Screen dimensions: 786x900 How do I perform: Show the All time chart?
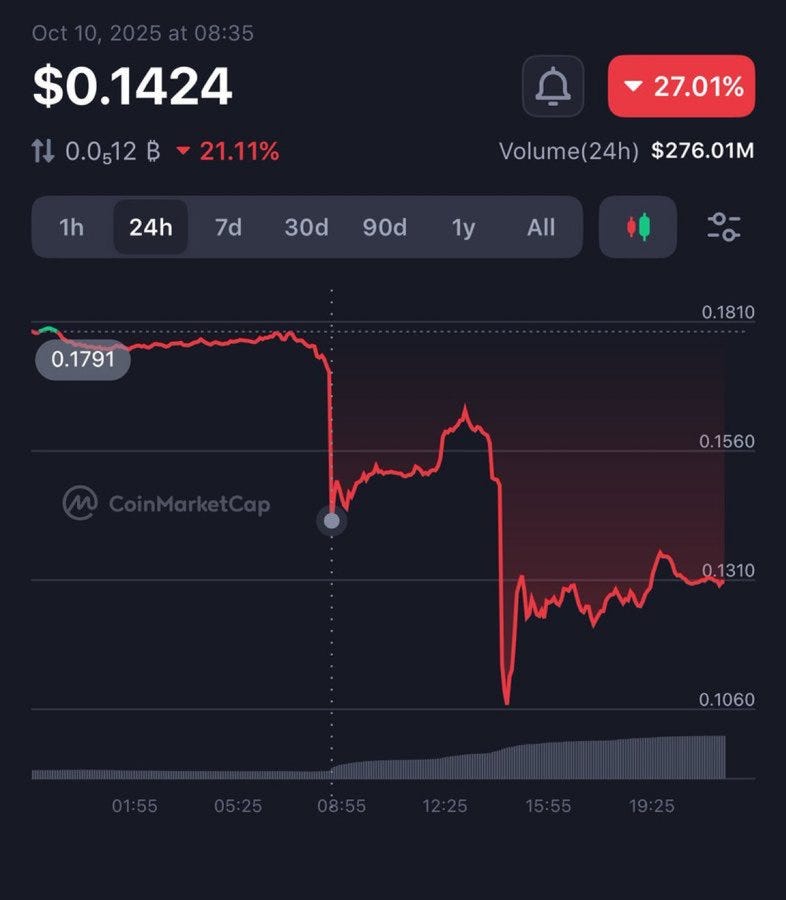point(541,227)
